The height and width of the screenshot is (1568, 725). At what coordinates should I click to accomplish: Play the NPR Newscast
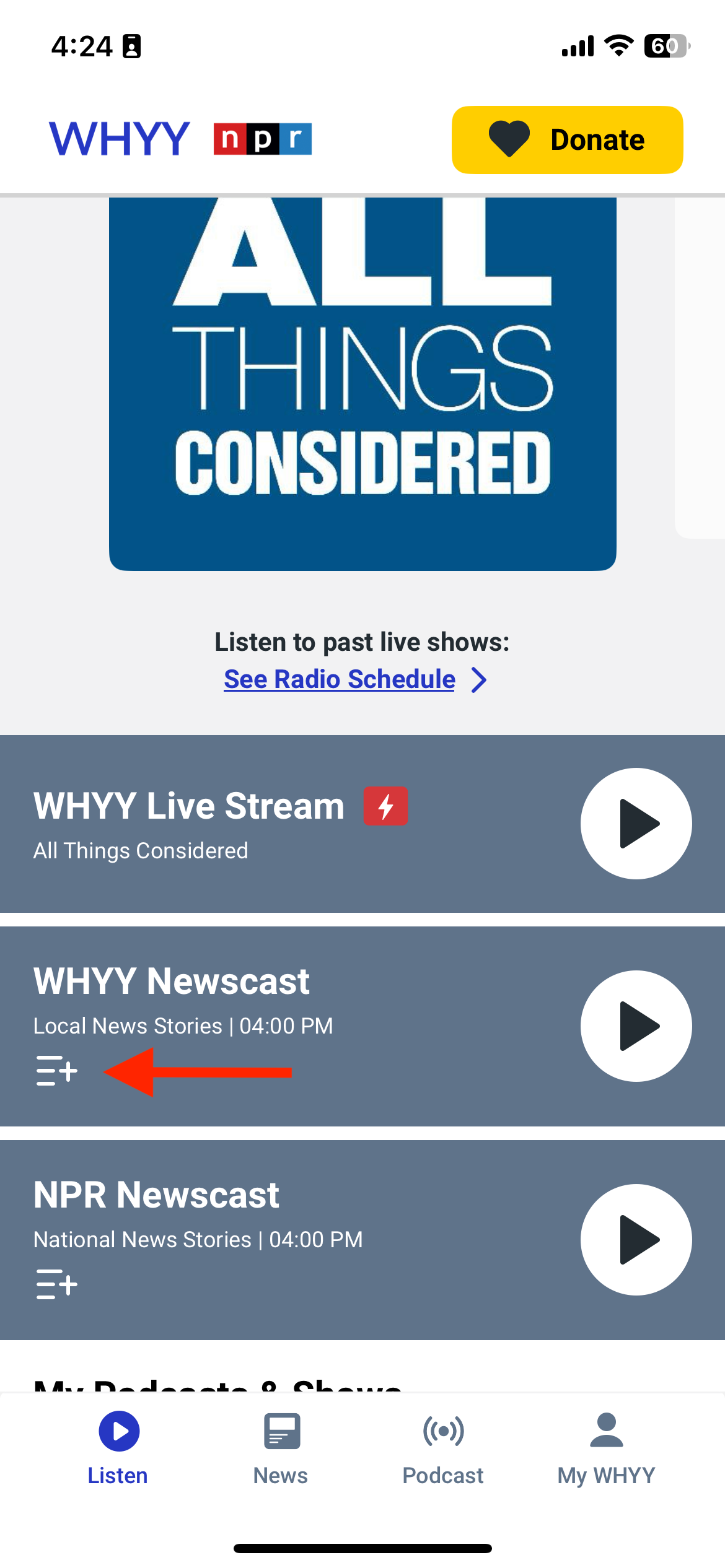click(x=636, y=1240)
